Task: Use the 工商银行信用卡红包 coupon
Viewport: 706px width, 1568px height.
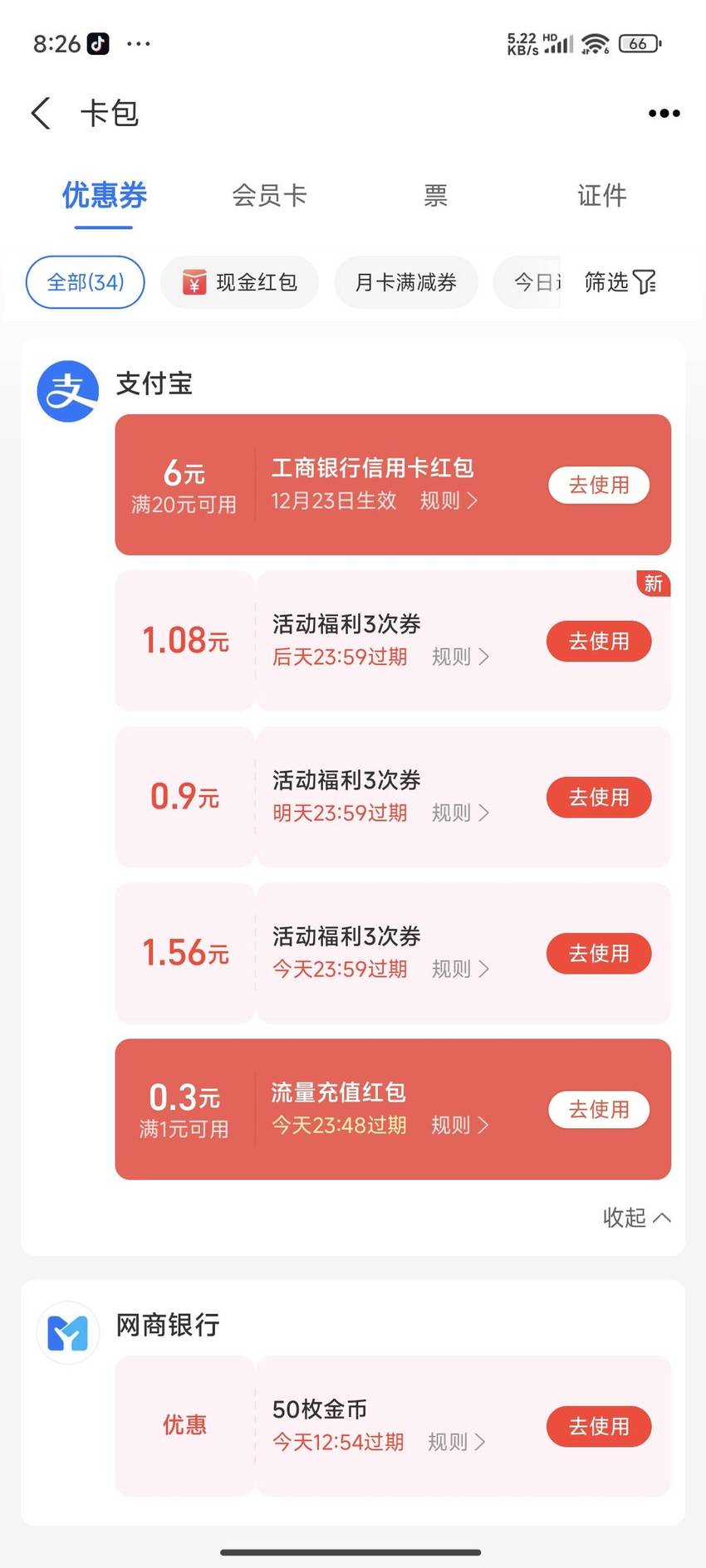Action: tap(599, 485)
